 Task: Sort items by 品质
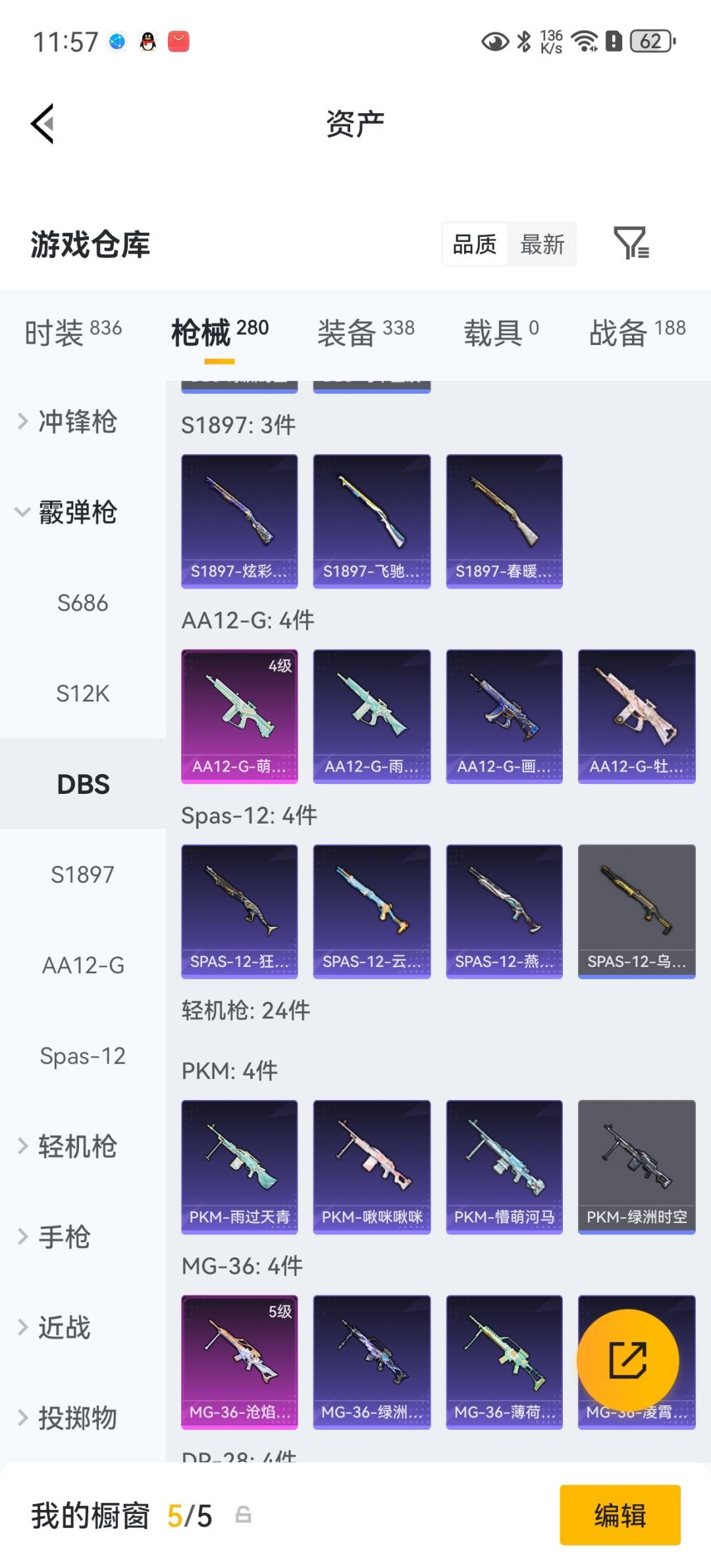[x=475, y=244]
